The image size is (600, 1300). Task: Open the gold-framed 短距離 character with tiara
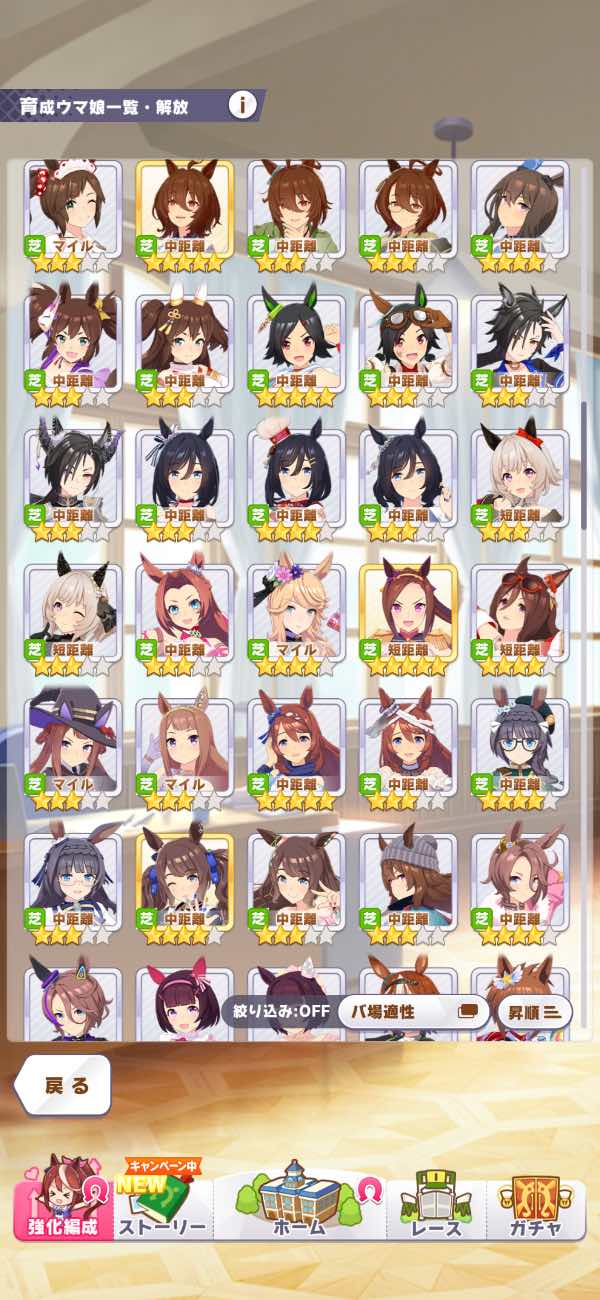pos(408,618)
